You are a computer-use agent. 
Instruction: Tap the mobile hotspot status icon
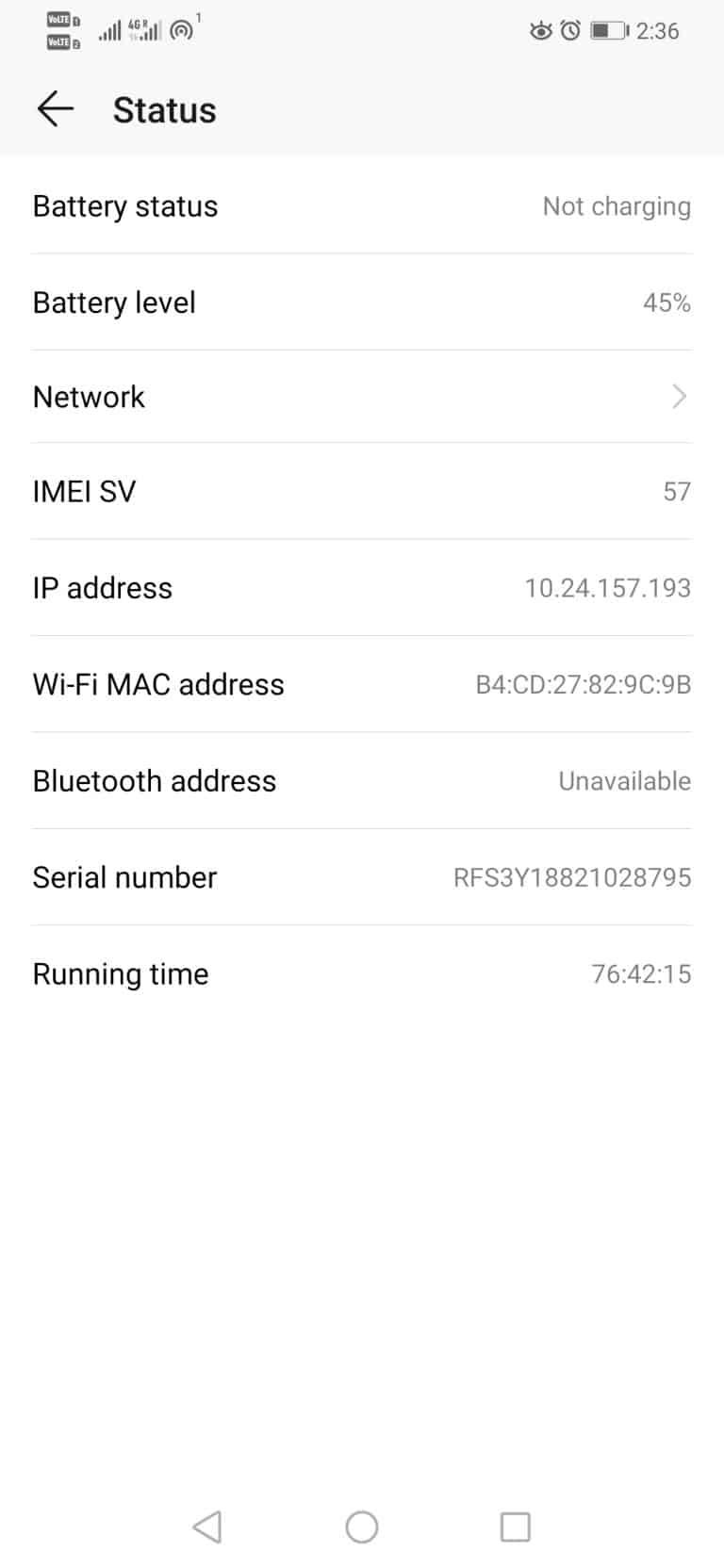point(181,29)
